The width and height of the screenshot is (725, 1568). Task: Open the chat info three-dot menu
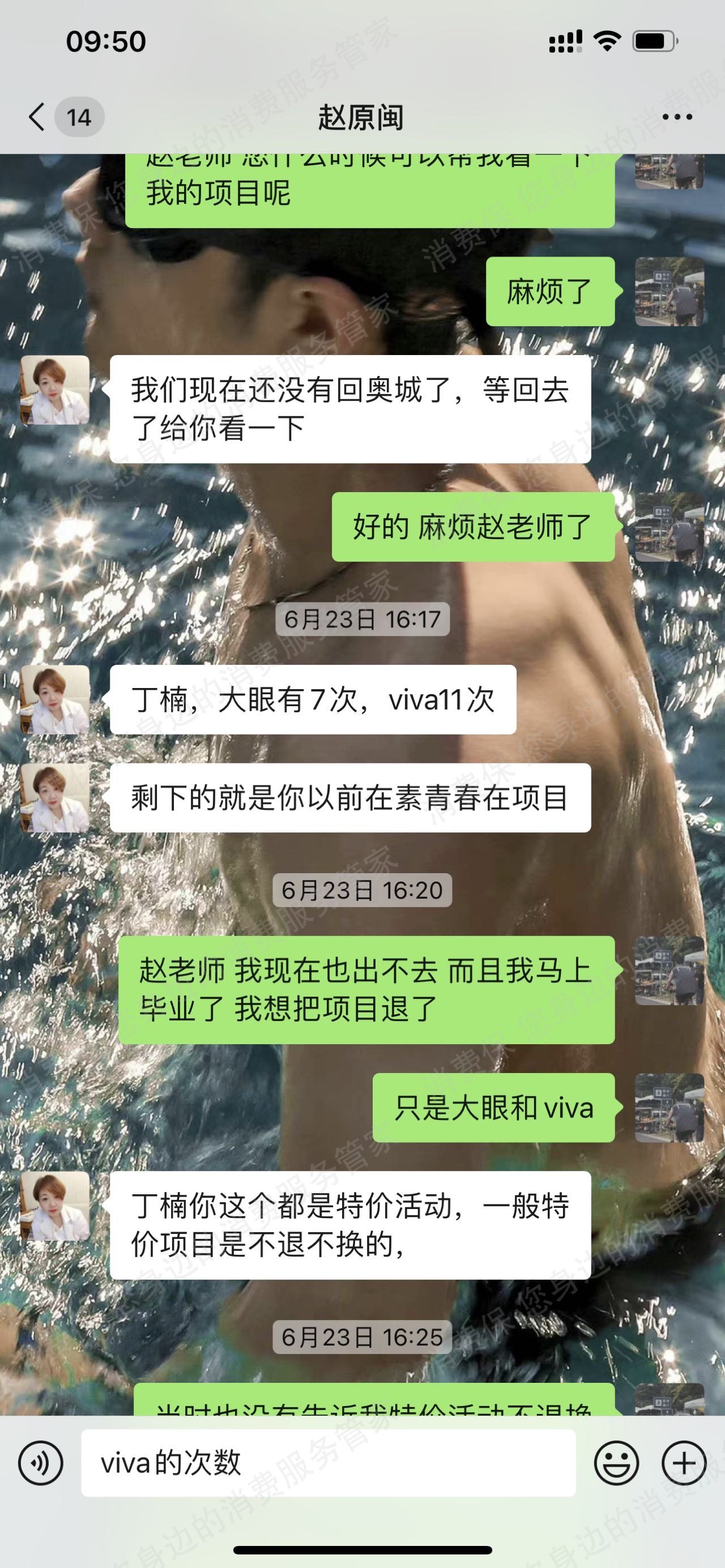tap(677, 117)
